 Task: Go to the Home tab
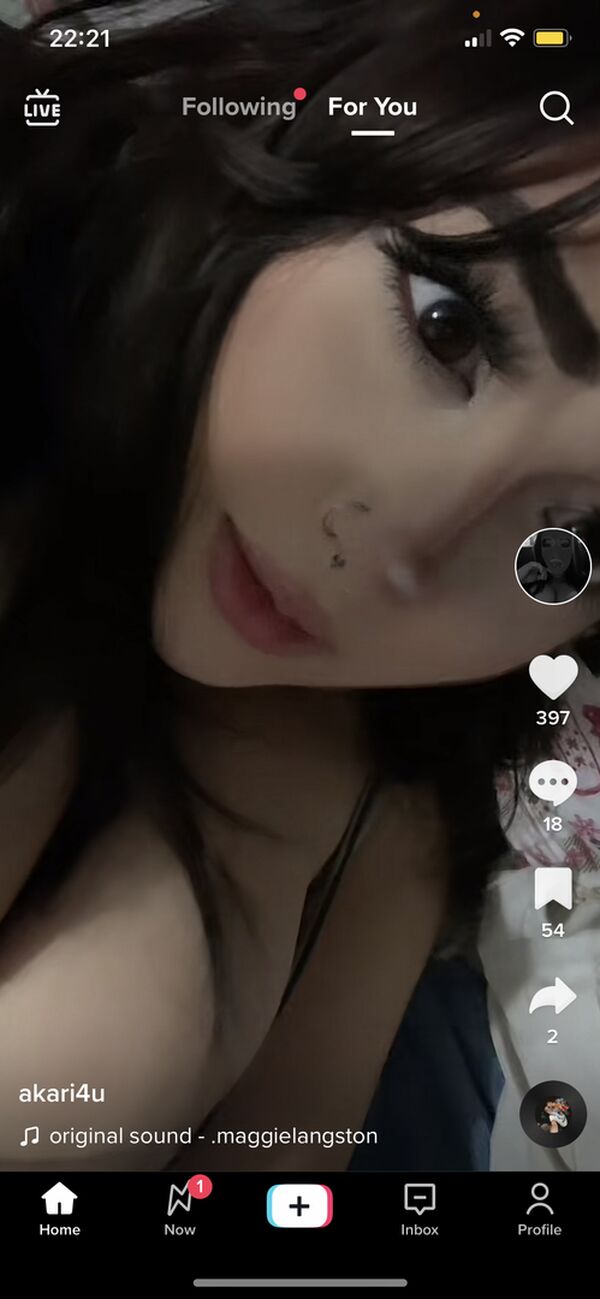pos(60,1209)
